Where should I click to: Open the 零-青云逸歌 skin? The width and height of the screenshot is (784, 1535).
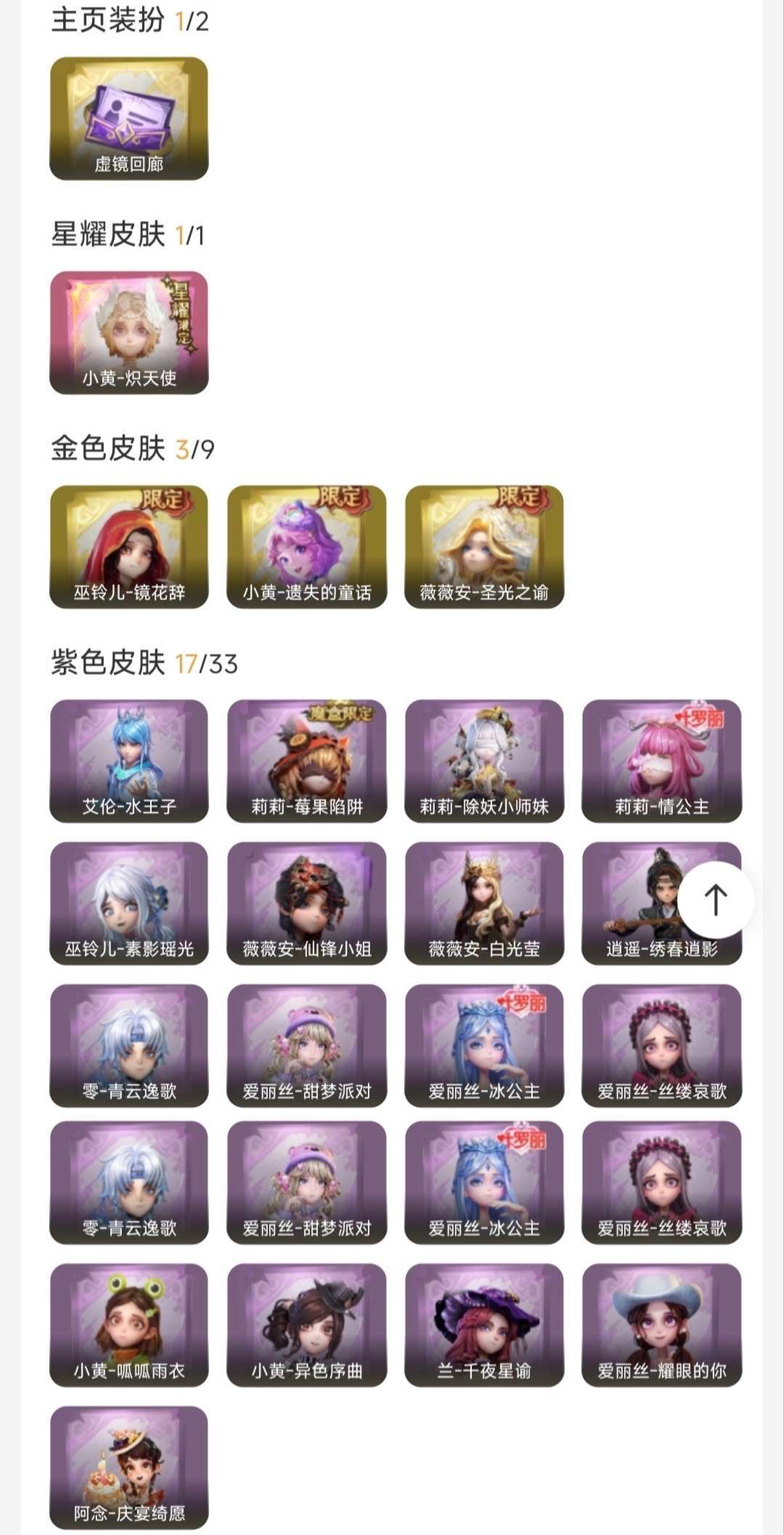point(127,1046)
